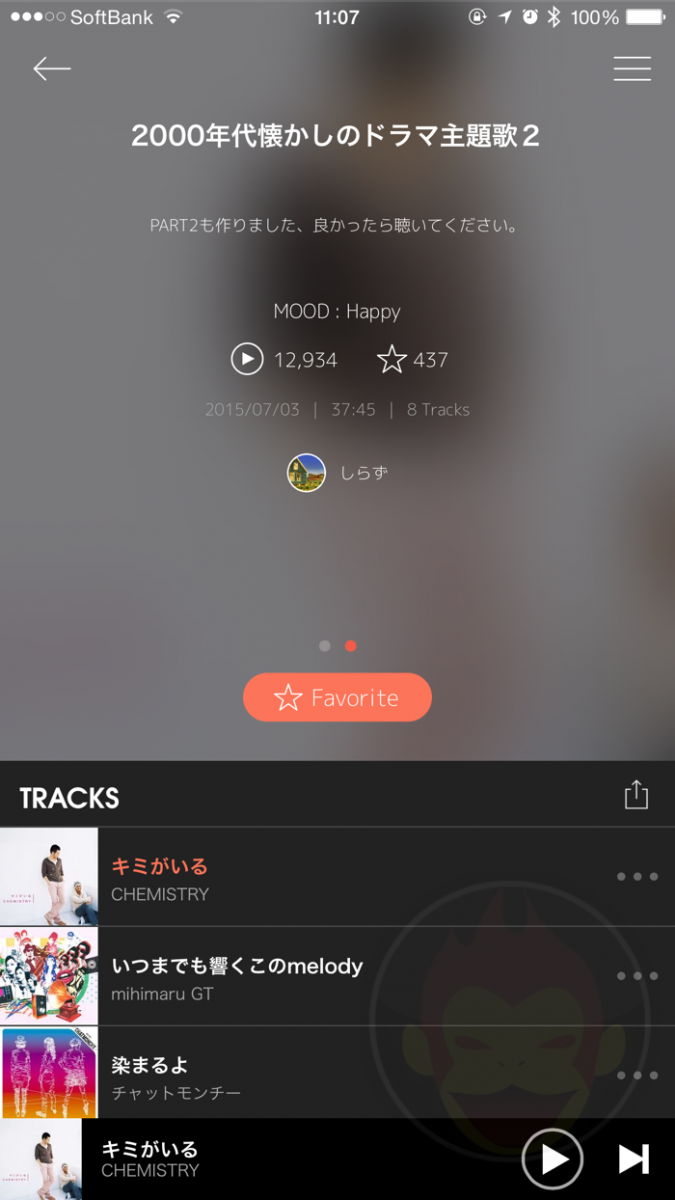Switch to the first page indicator dot
675x1200 pixels.
pyautogui.click(x=324, y=646)
